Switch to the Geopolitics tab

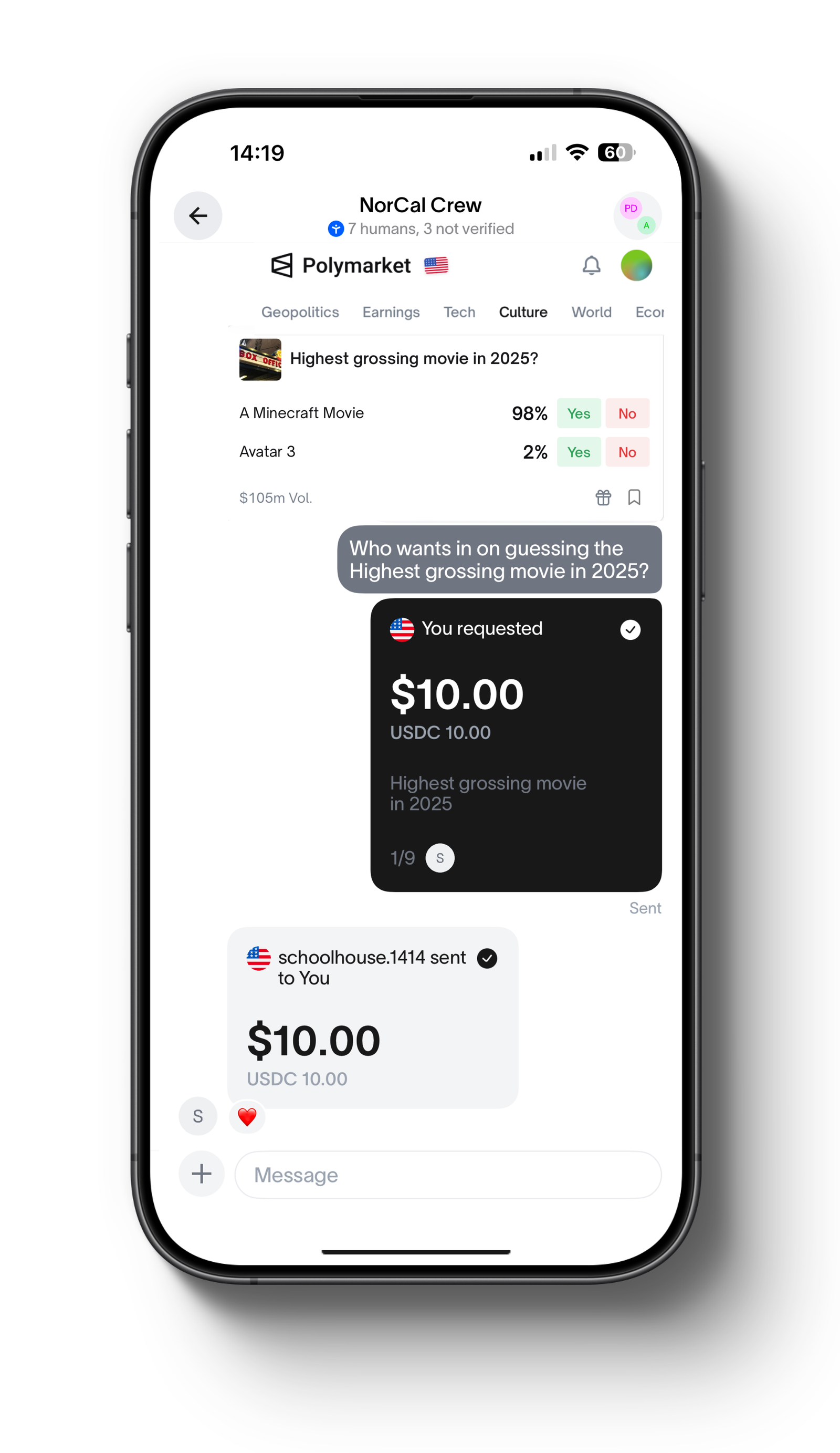pyautogui.click(x=300, y=312)
